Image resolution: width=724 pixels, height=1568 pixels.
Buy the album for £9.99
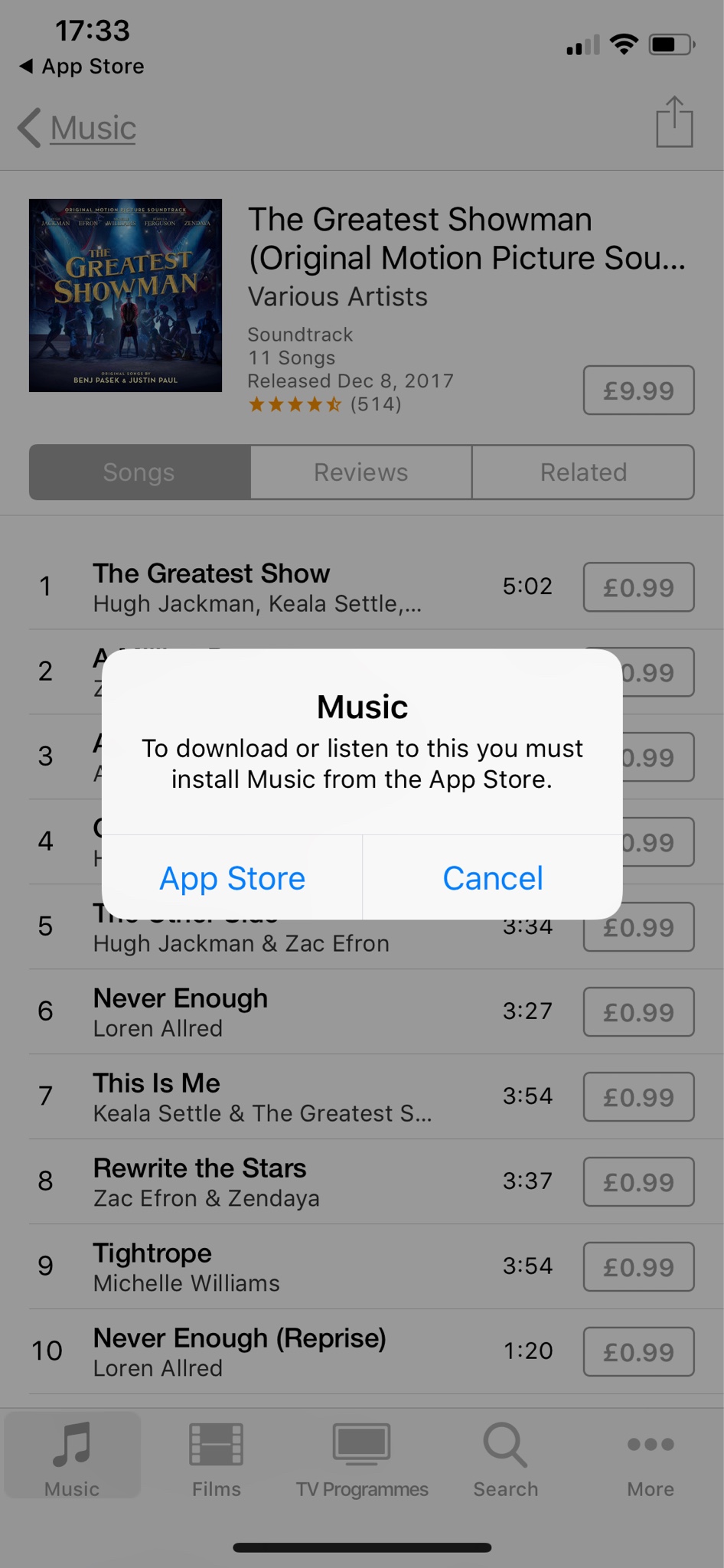638,390
